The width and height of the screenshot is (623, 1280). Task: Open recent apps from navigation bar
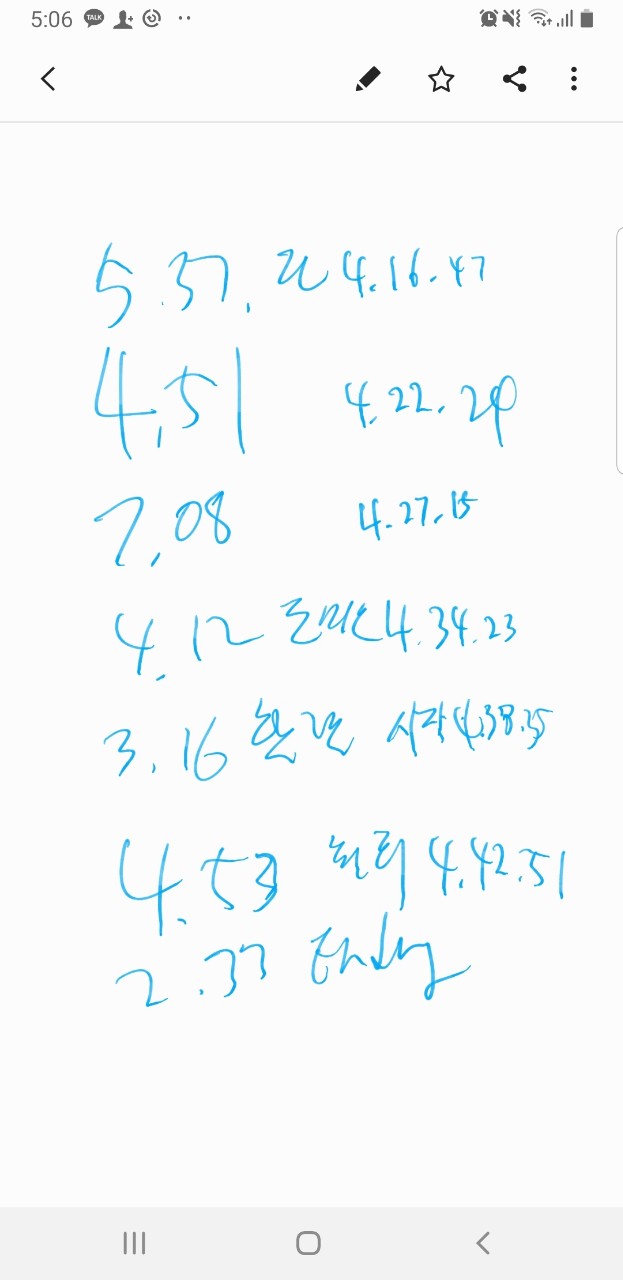click(134, 1243)
